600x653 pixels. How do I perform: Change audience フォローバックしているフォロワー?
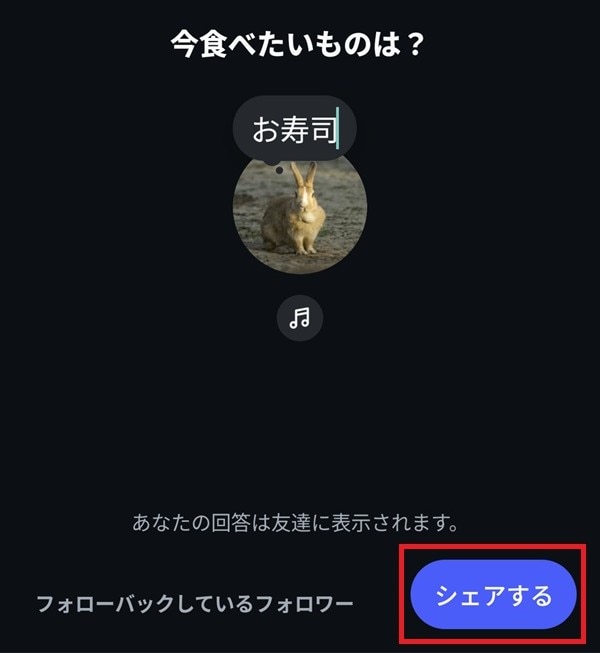pos(195,604)
